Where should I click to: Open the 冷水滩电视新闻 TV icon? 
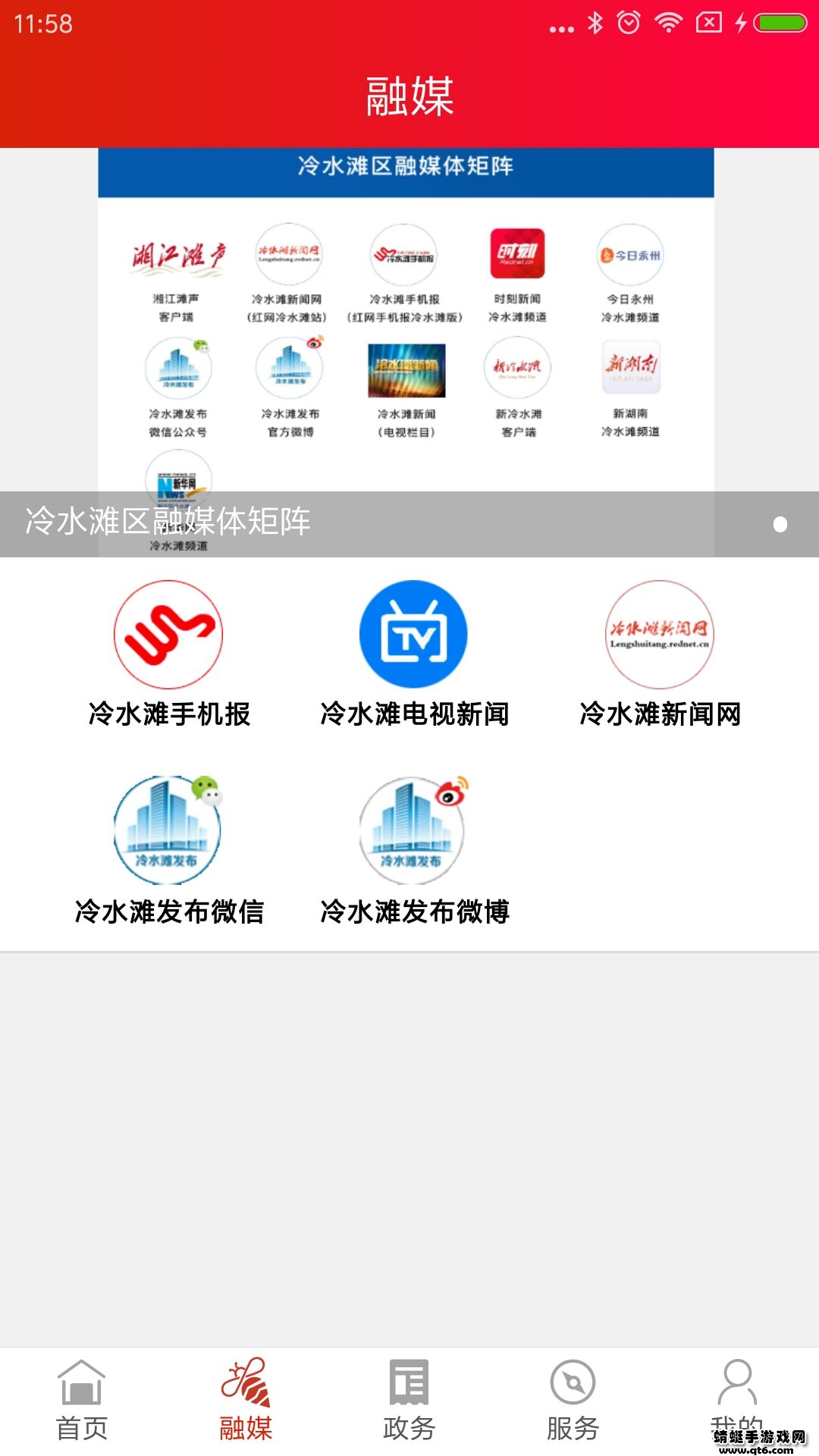413,635
